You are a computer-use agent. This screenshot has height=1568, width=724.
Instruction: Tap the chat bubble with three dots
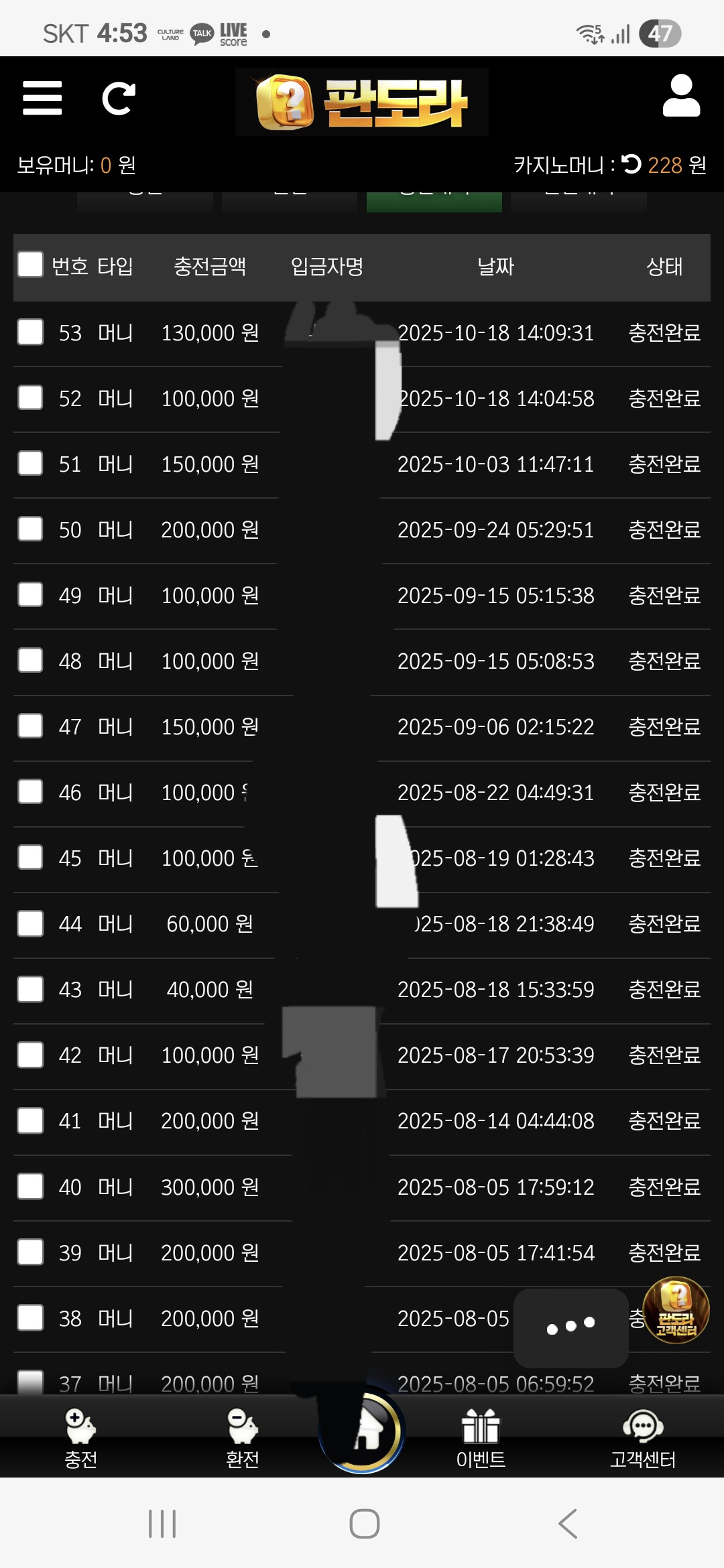point(570,1327)
